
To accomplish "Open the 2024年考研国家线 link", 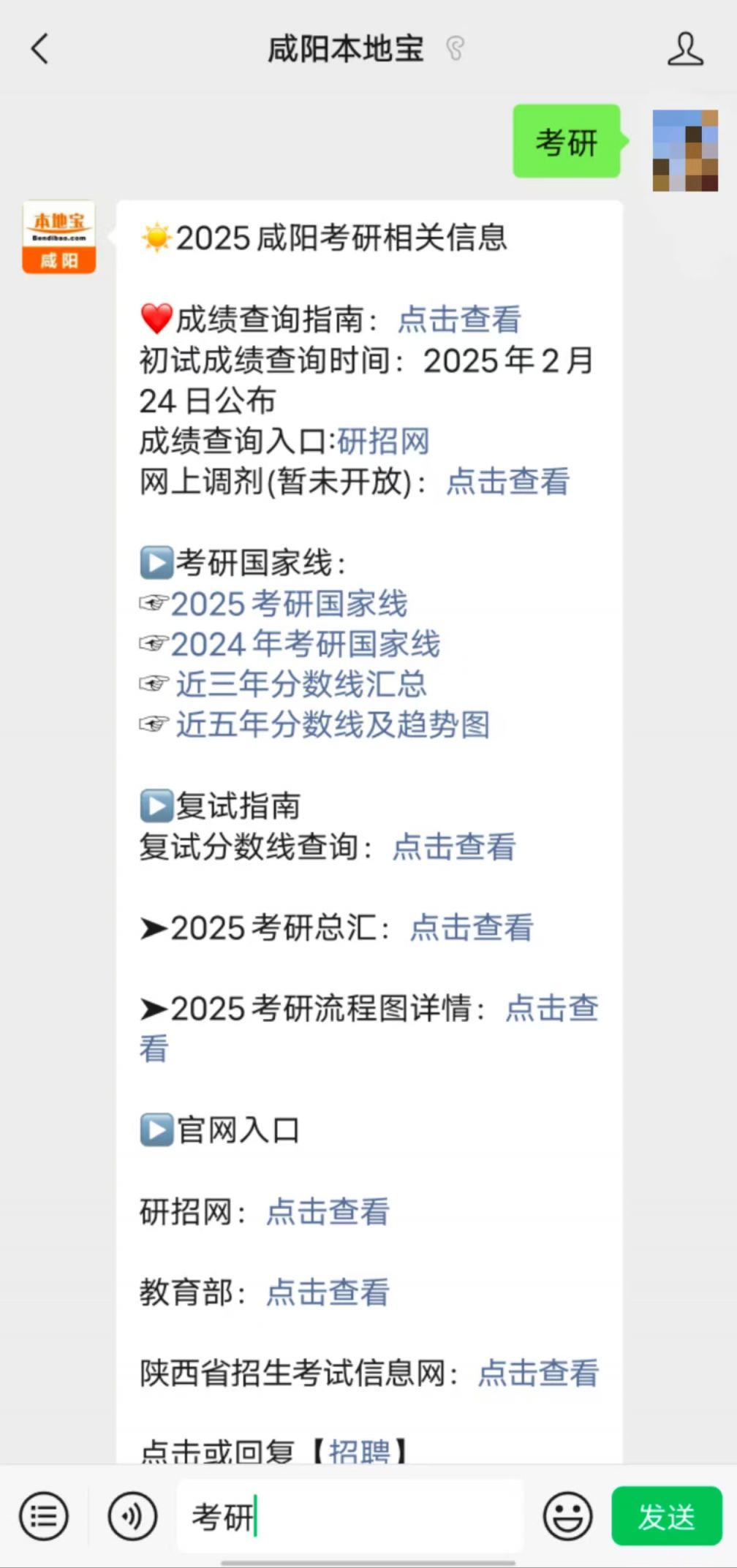I will point(306,644).
